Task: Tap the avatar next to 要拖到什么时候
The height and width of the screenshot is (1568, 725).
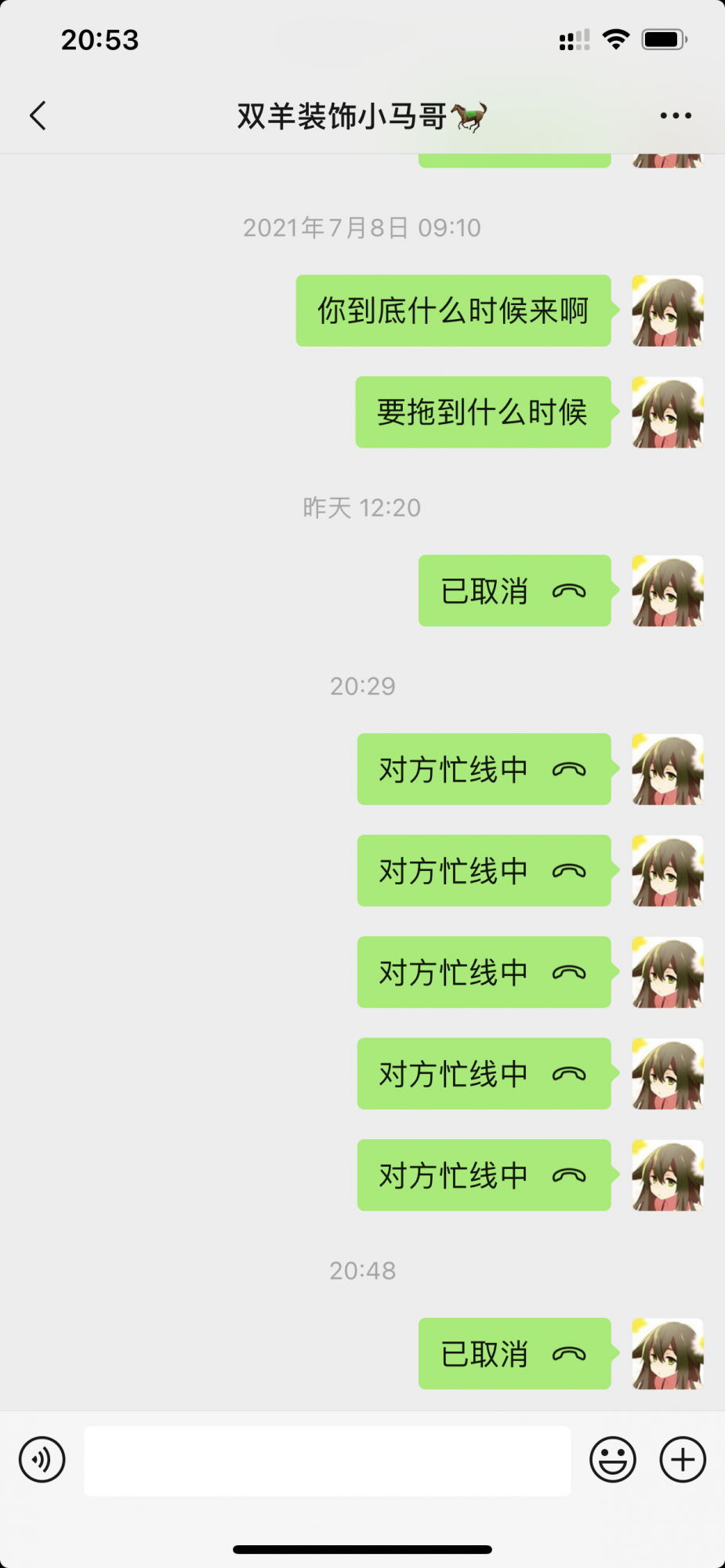Action: pyautogui.click(x=667, y=412)
